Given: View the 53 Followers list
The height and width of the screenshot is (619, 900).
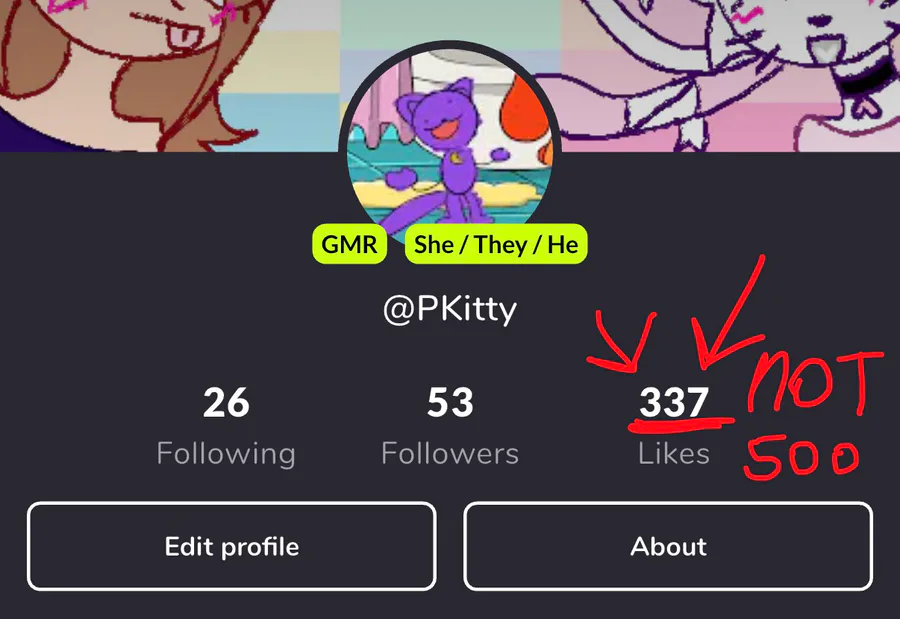Looking at the screenshot, I should click(x=450, y=426).
